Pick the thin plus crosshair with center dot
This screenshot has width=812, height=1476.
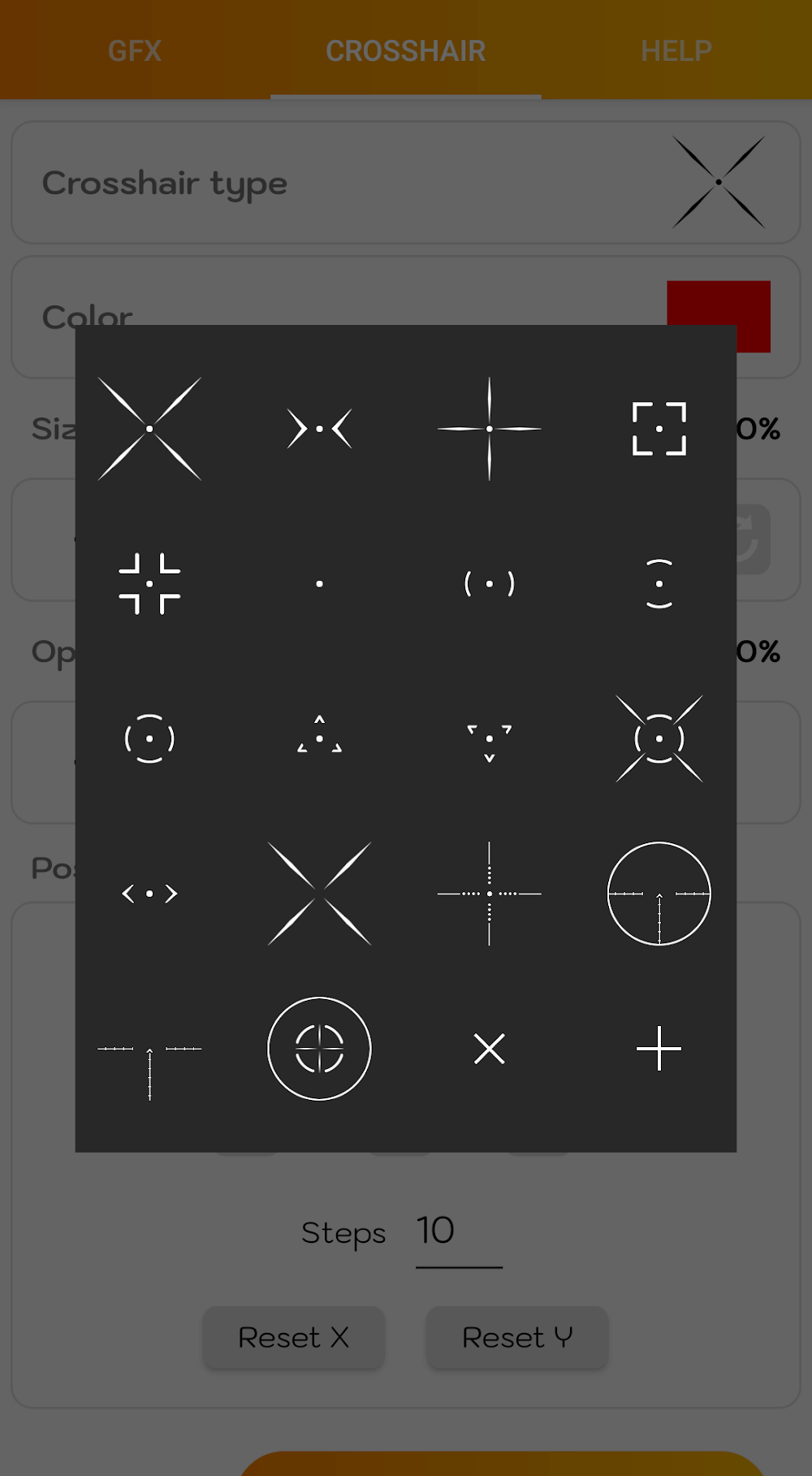(489, 429)
